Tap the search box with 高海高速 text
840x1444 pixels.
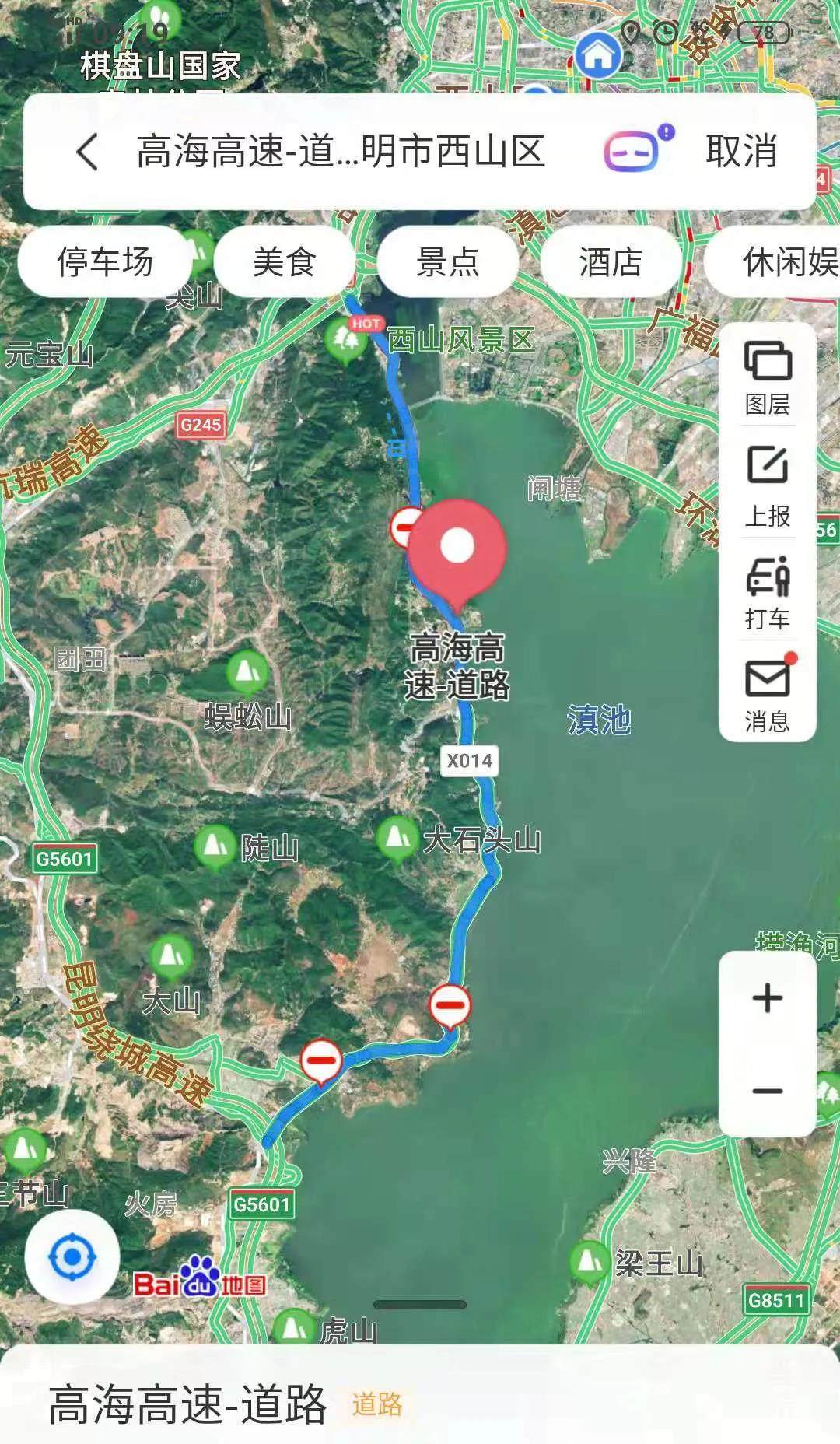pyautogui.click(x=340, y=152)
